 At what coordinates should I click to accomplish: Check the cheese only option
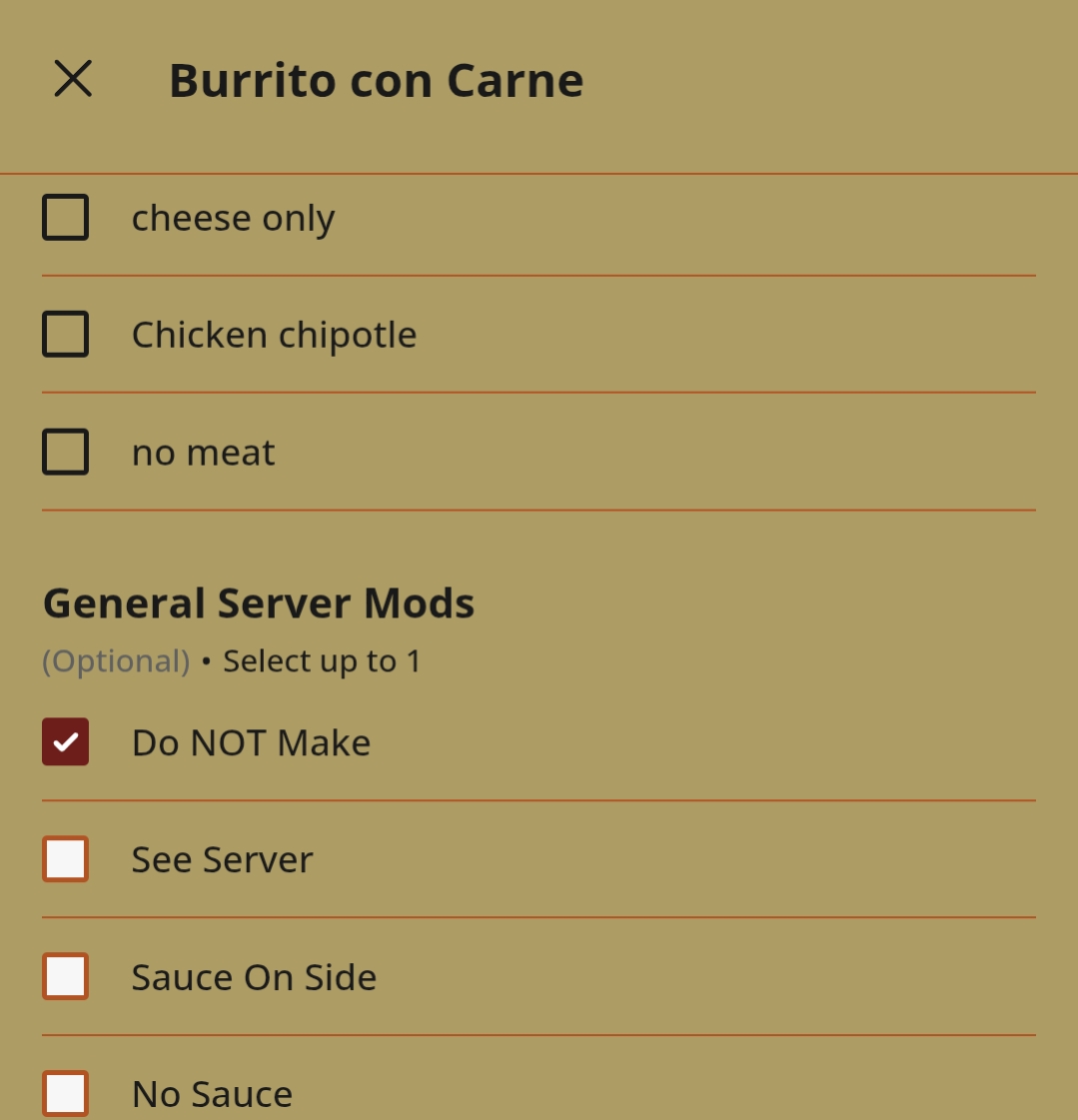coord(66,218)
